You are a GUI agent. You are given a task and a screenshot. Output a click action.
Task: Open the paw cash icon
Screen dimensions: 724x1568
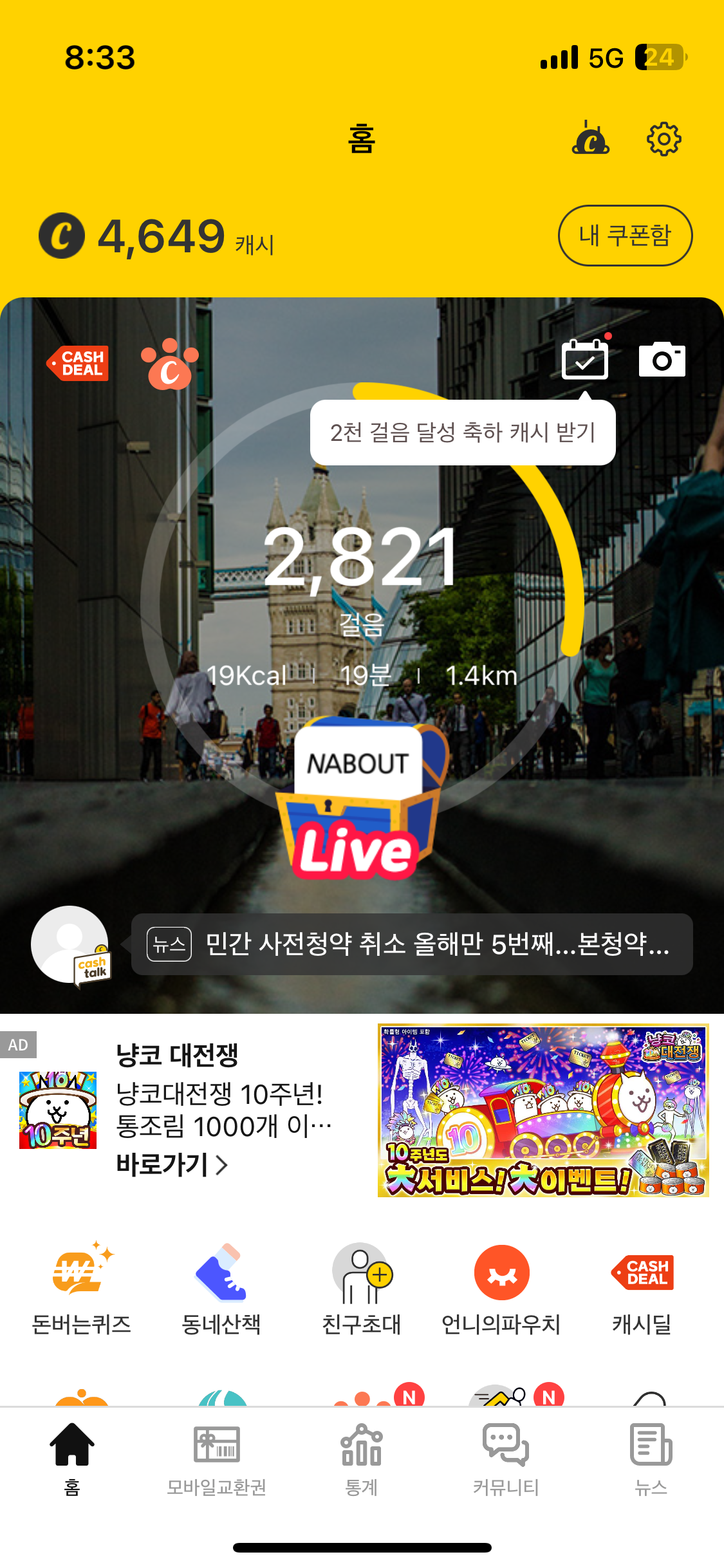tap(169, 364)
